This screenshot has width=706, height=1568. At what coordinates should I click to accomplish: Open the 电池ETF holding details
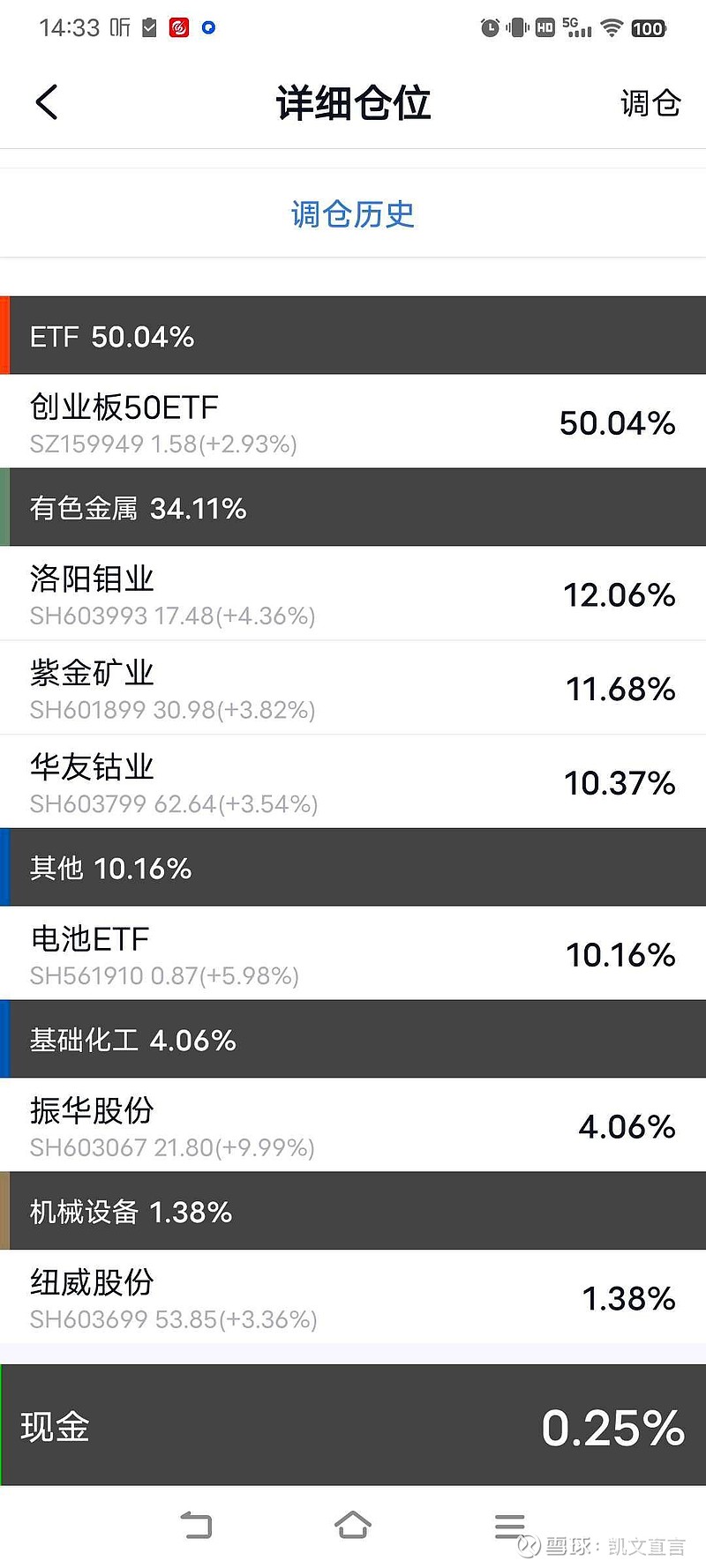353,953
